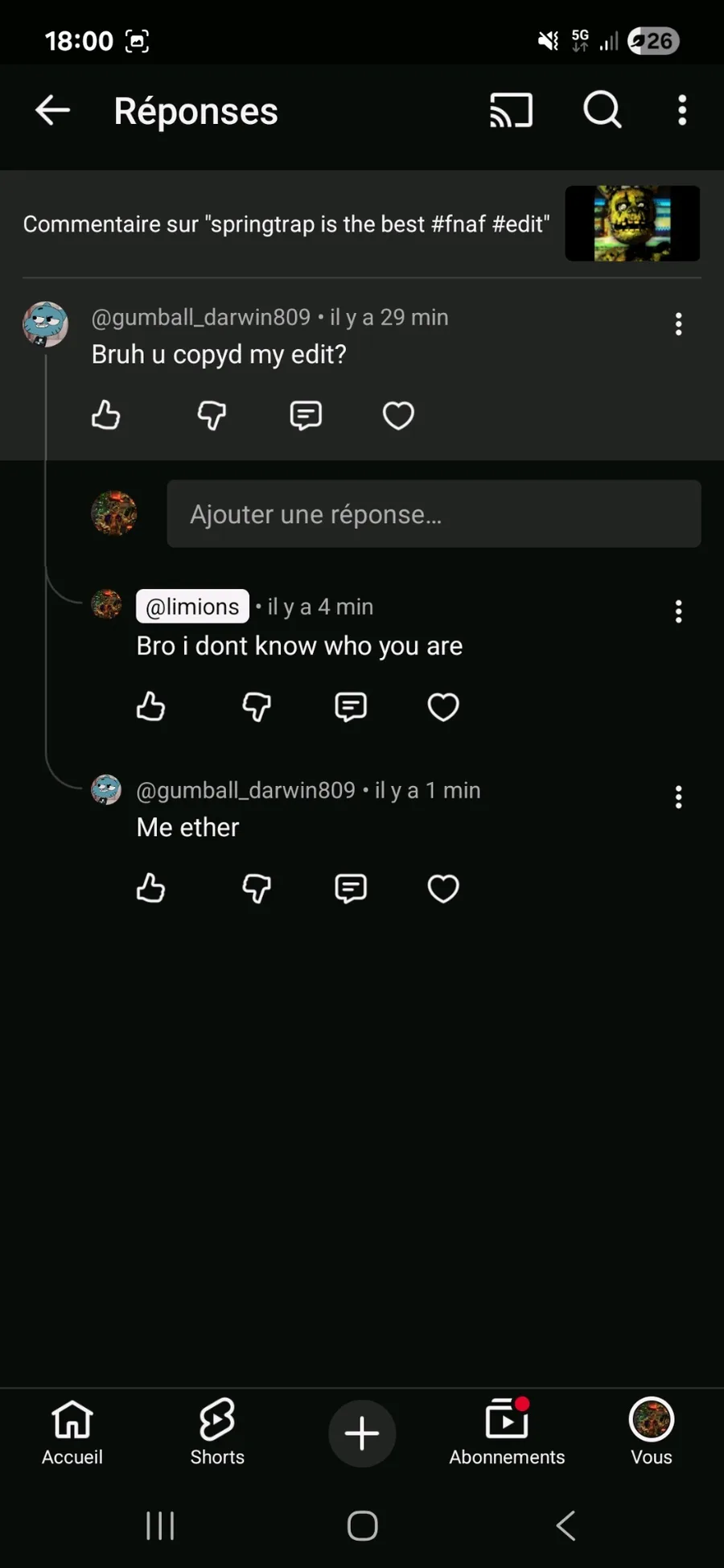Open the app bar overflow menu

click(x=682, y=110)
